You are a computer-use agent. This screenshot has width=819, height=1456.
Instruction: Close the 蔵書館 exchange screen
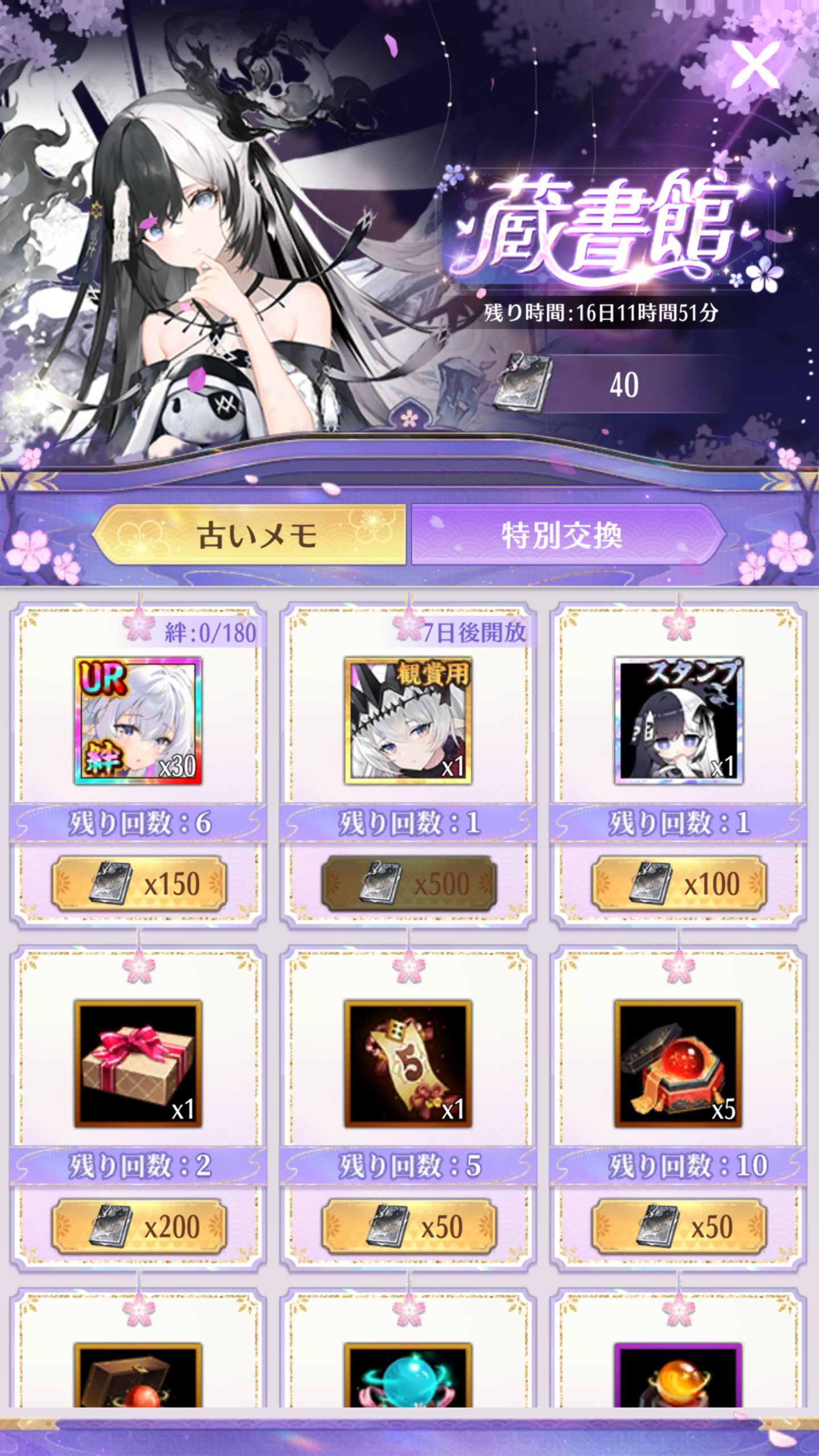click(x=755, y=64)
